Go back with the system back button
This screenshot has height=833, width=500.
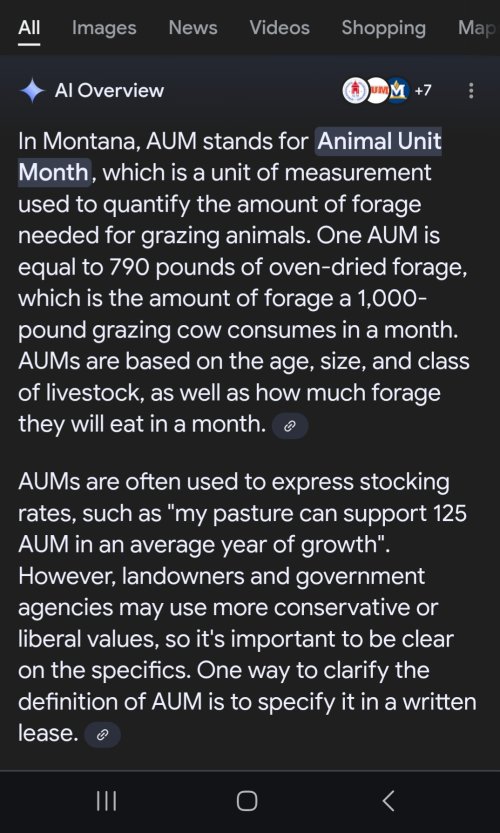pos(388,801)
